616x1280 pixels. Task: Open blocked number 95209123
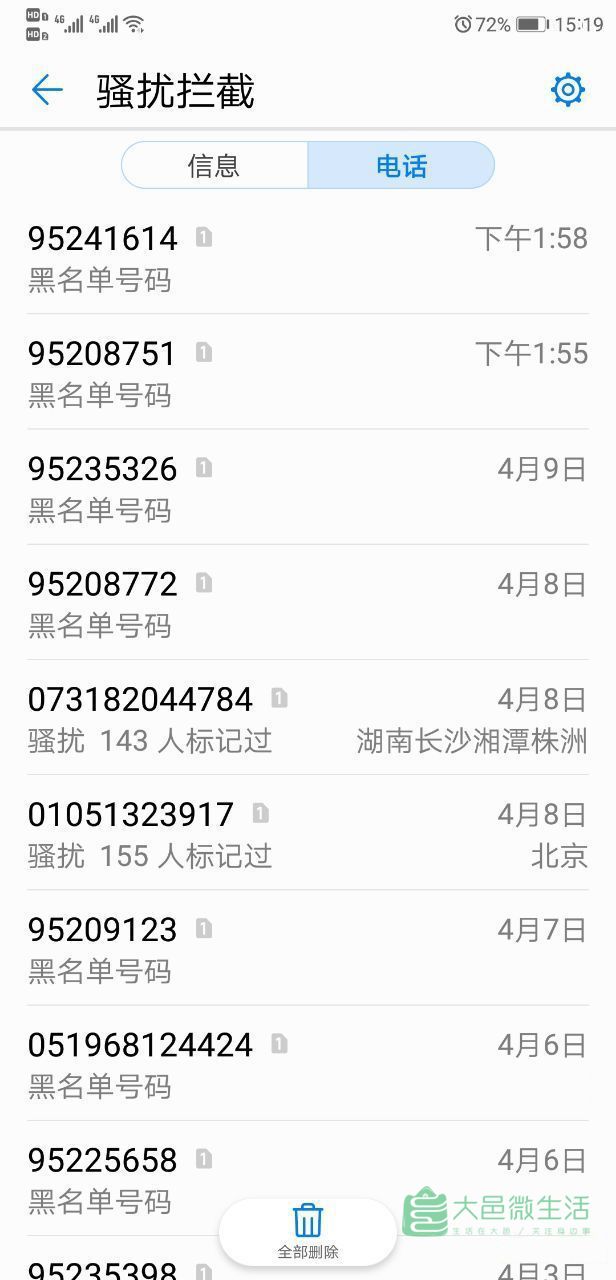point(308,948)
